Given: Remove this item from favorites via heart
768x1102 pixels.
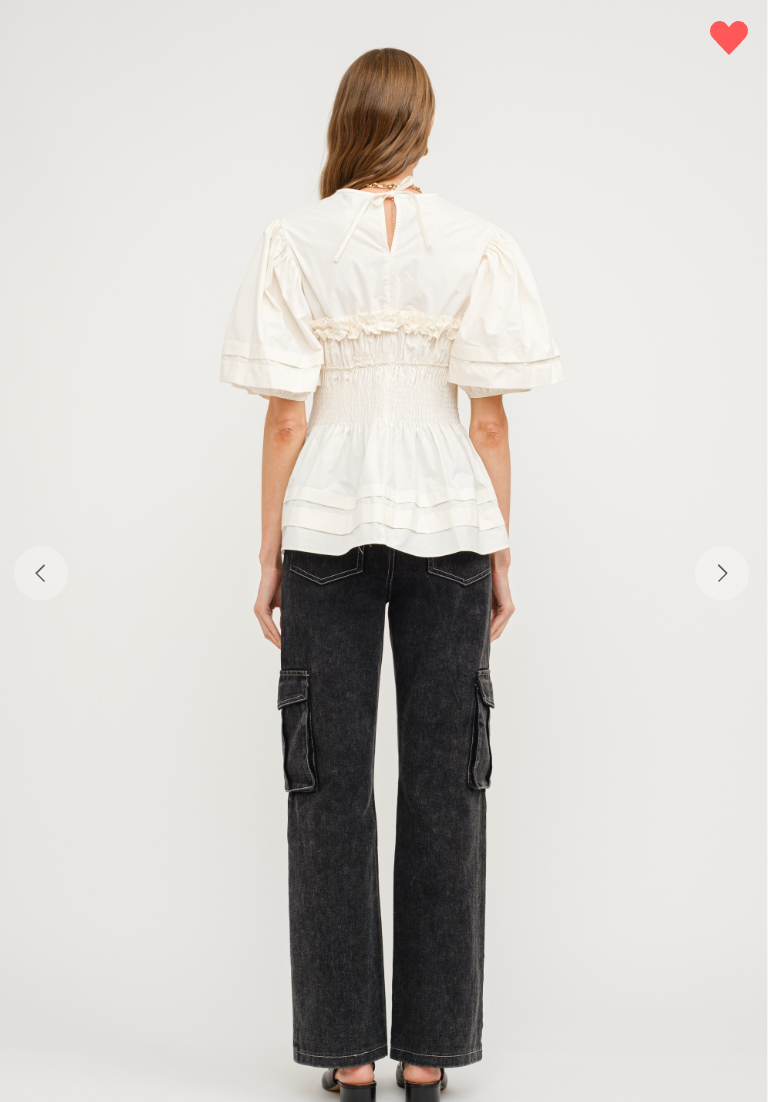Looking at the screenshot, I should click(728, 37).
